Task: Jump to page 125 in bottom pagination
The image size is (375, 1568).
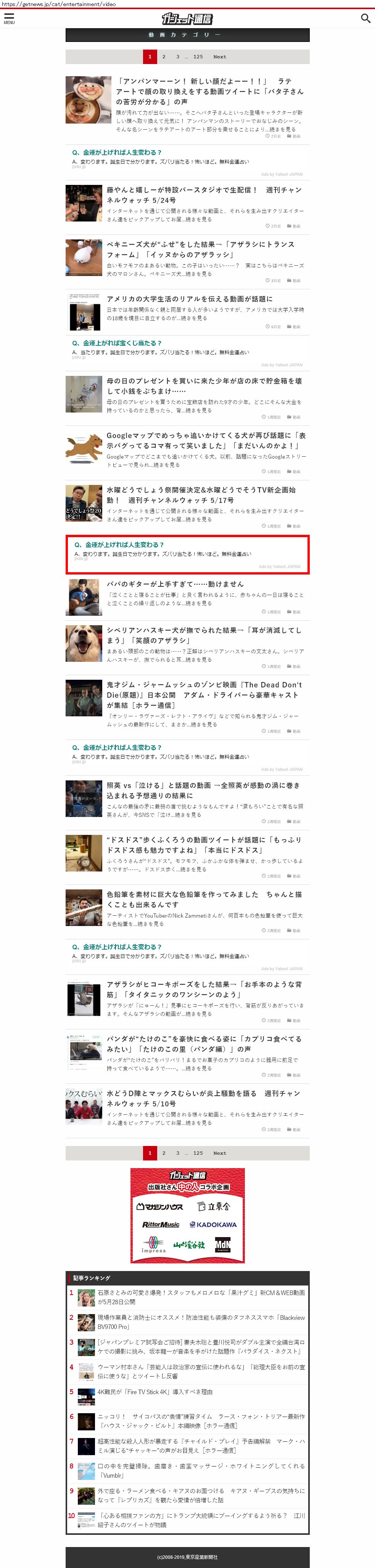Action: 198,1153
